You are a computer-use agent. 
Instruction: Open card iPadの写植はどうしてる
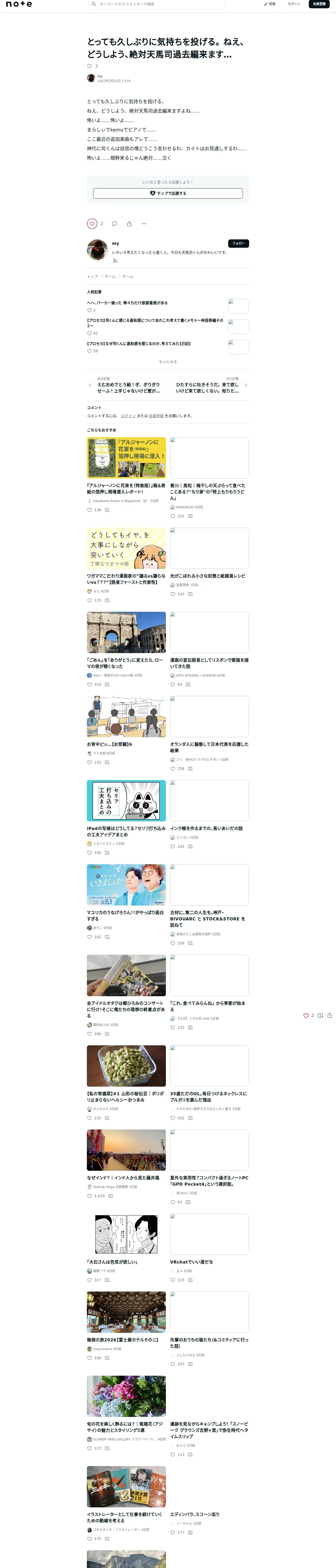[126, 817]
